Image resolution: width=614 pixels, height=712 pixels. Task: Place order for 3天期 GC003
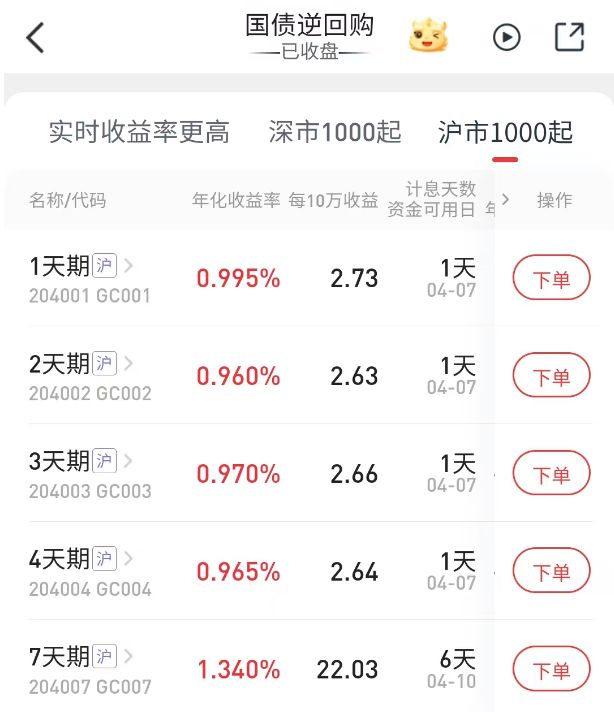pyautogui.click(x=551, y=474)
